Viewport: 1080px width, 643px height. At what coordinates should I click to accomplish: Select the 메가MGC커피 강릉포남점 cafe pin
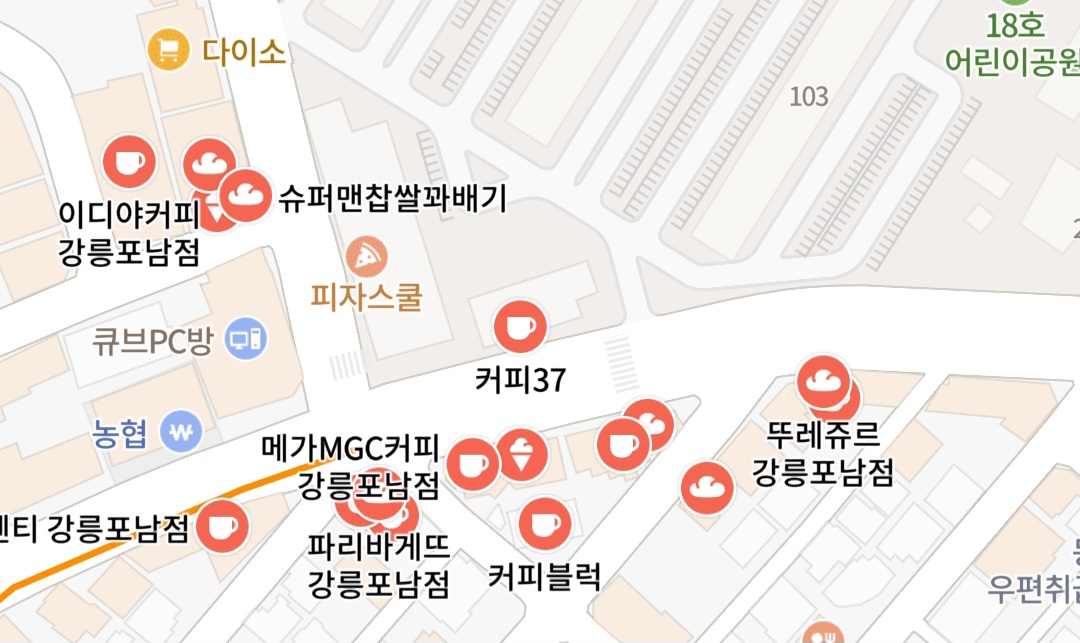tap(471, 465)
